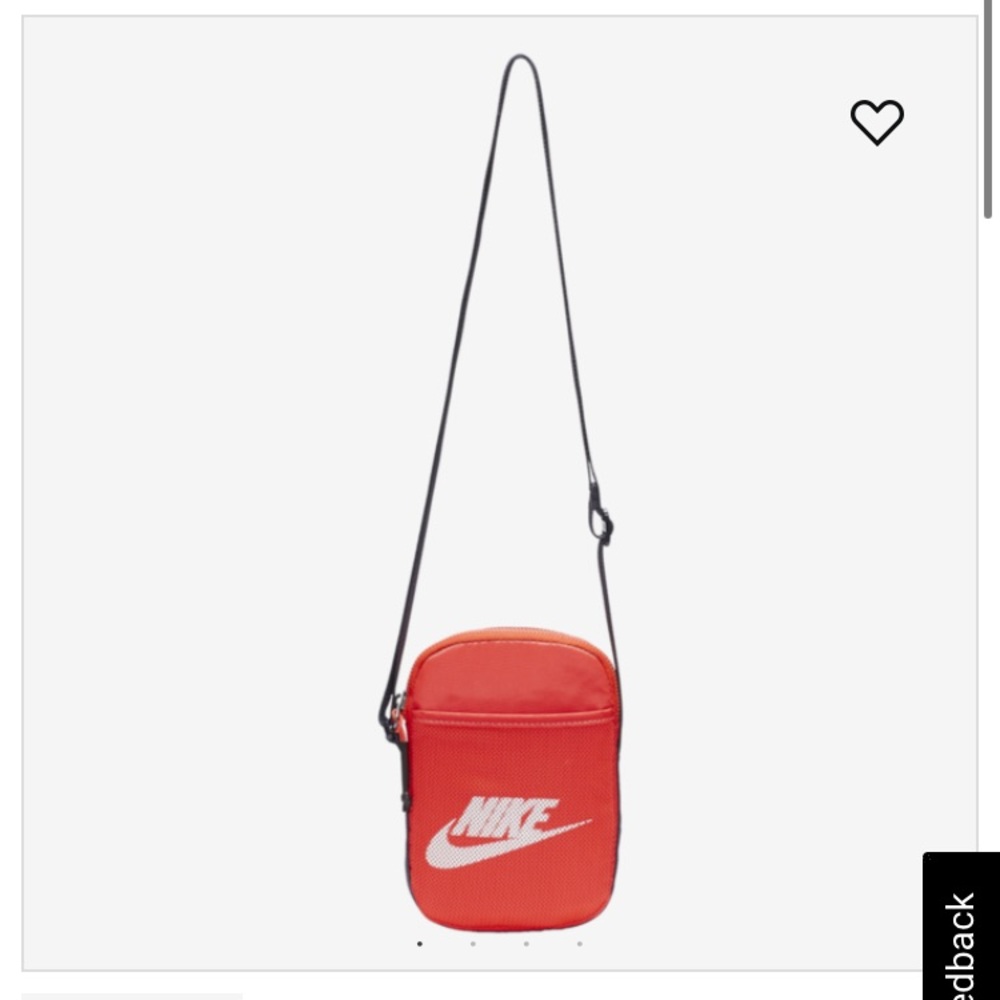Open the red Nike bag product image
This screenshot has width=1000, height=1000.
(x=511, y=780)
